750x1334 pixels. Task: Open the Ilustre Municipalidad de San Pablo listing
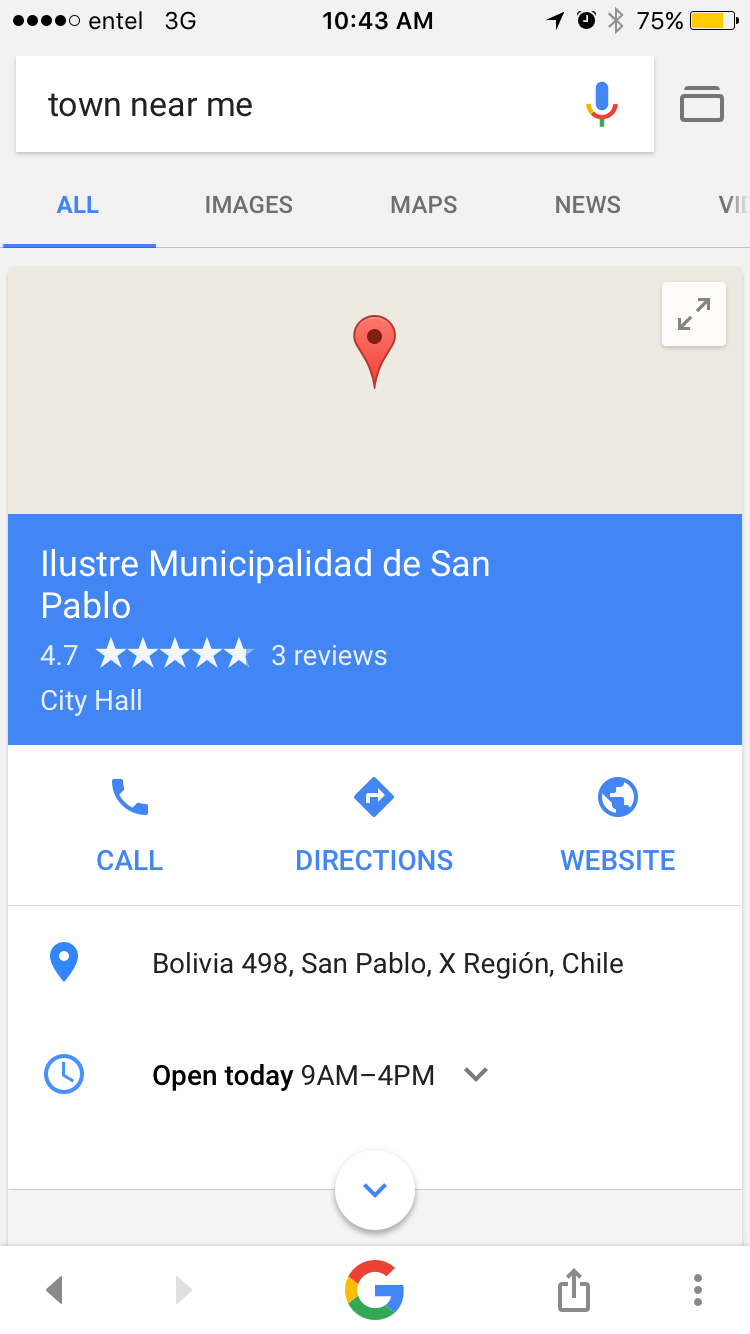[265, 584]
